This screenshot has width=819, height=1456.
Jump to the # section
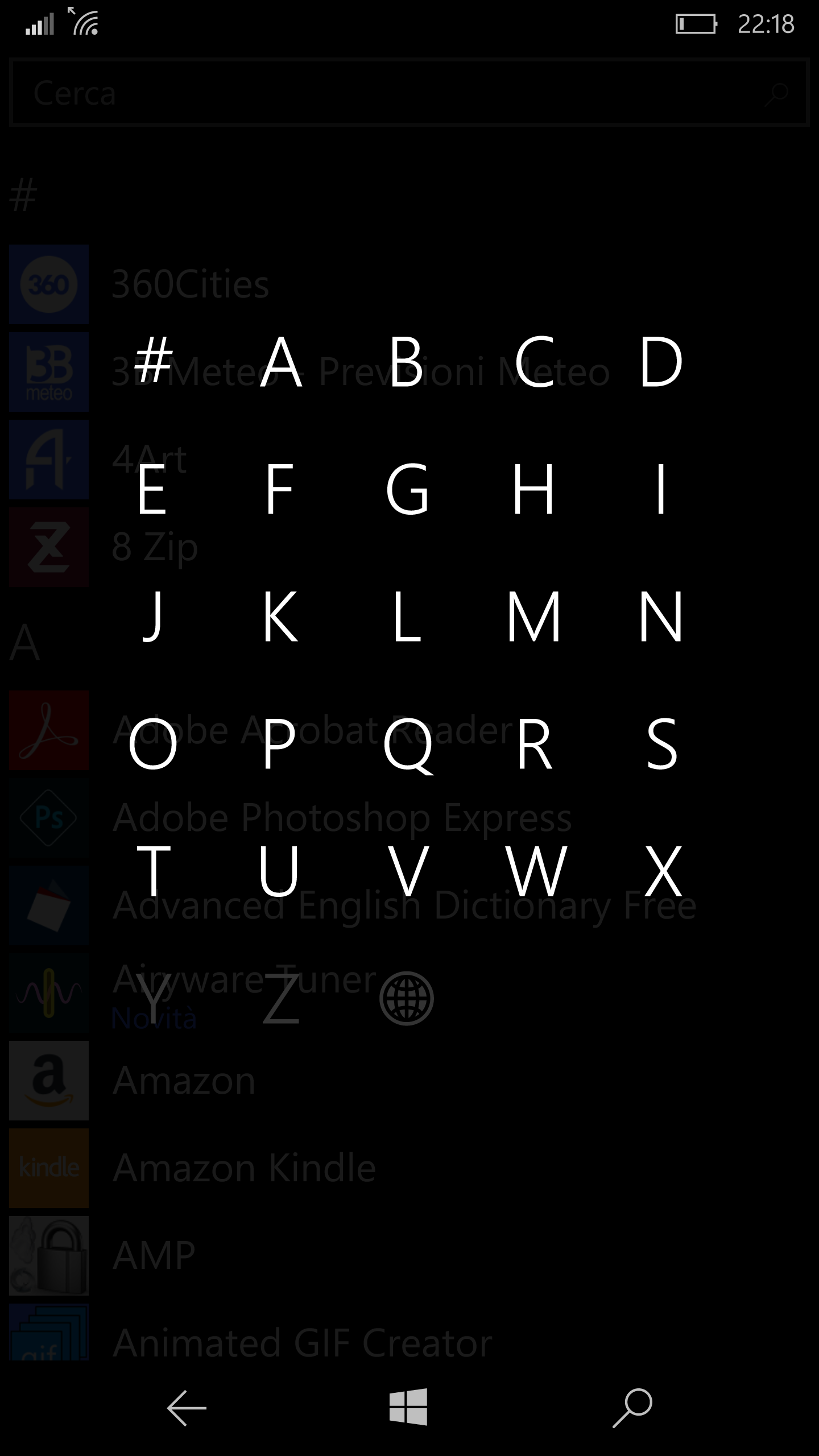coord(153,361)
